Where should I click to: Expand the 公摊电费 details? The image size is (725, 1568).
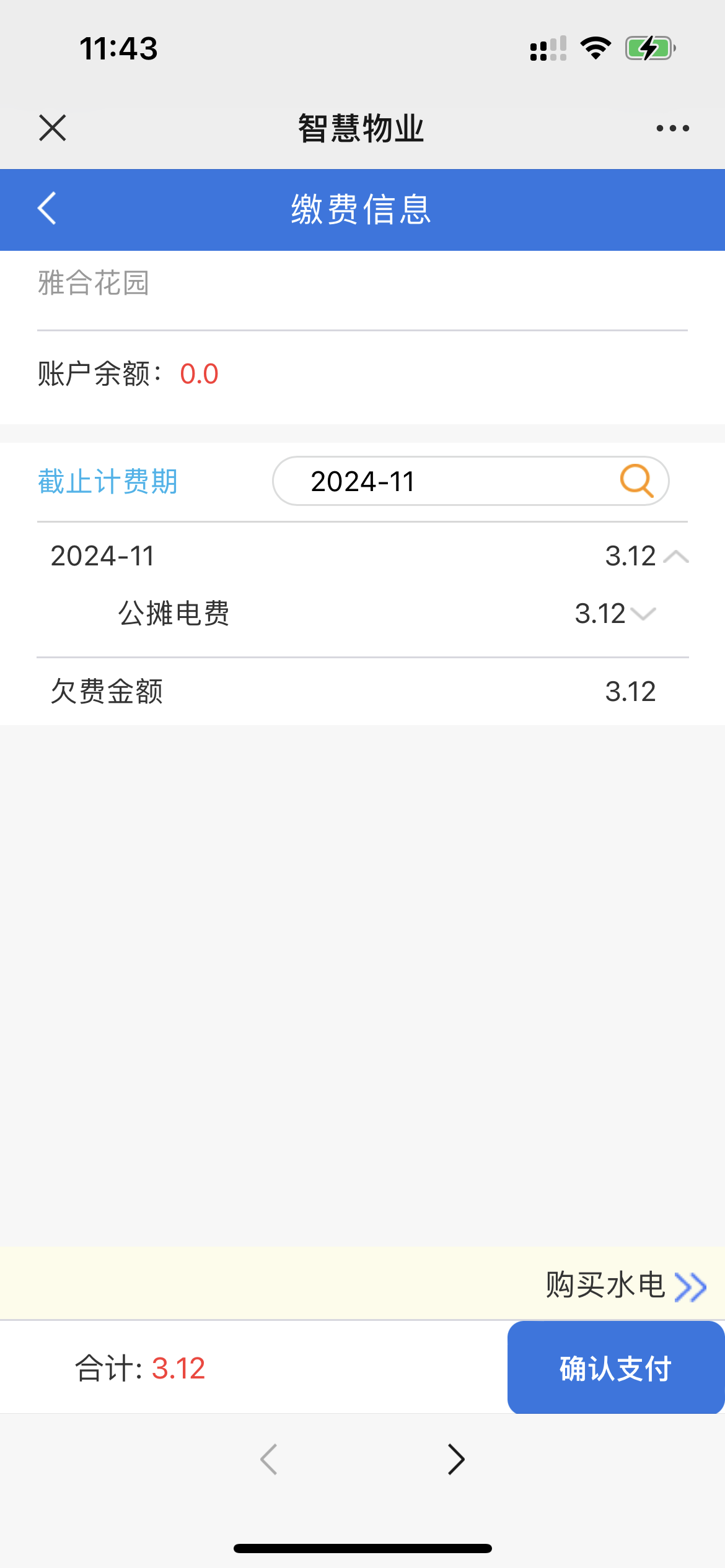click(x=643, y=614)
